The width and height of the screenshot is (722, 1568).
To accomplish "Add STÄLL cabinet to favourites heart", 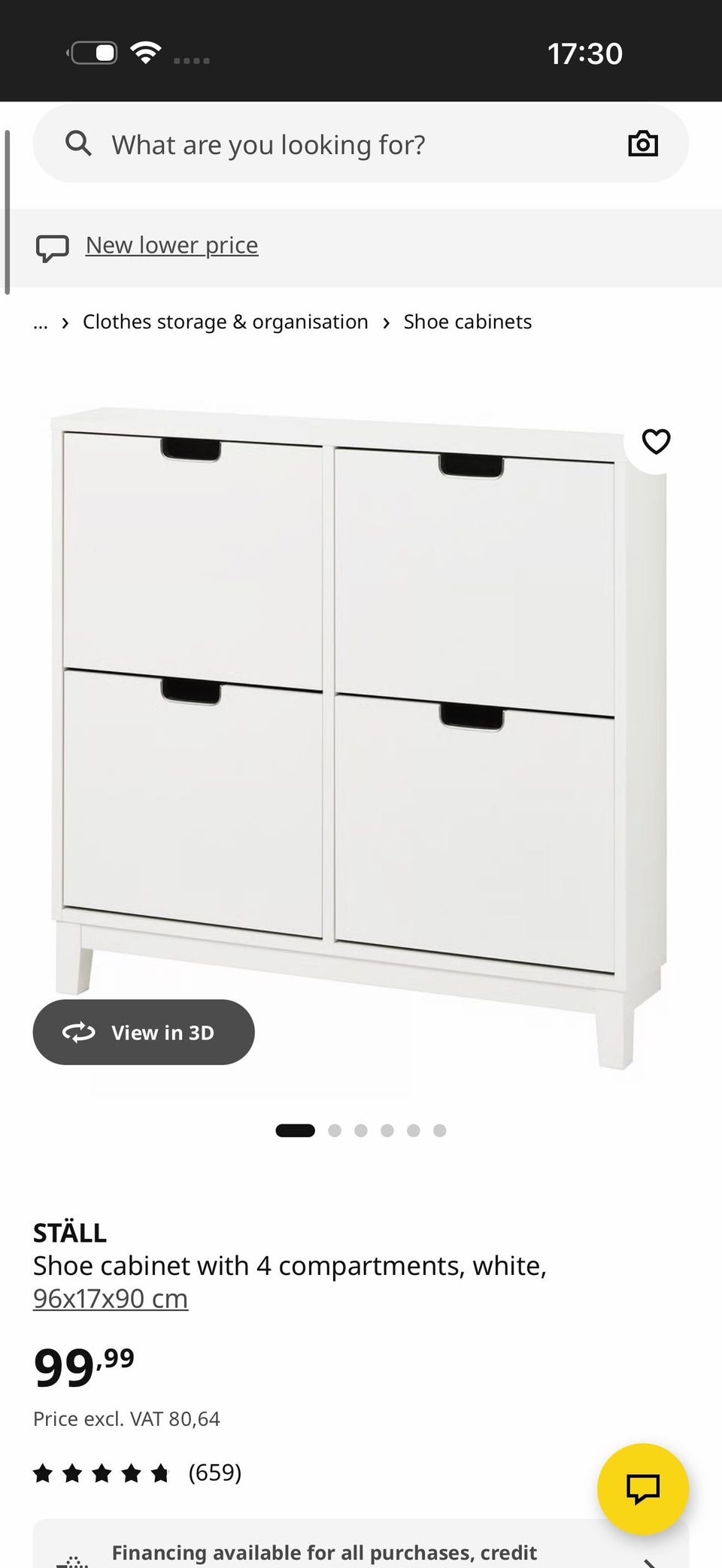I will pyautogui.click(x=656, y=442).
